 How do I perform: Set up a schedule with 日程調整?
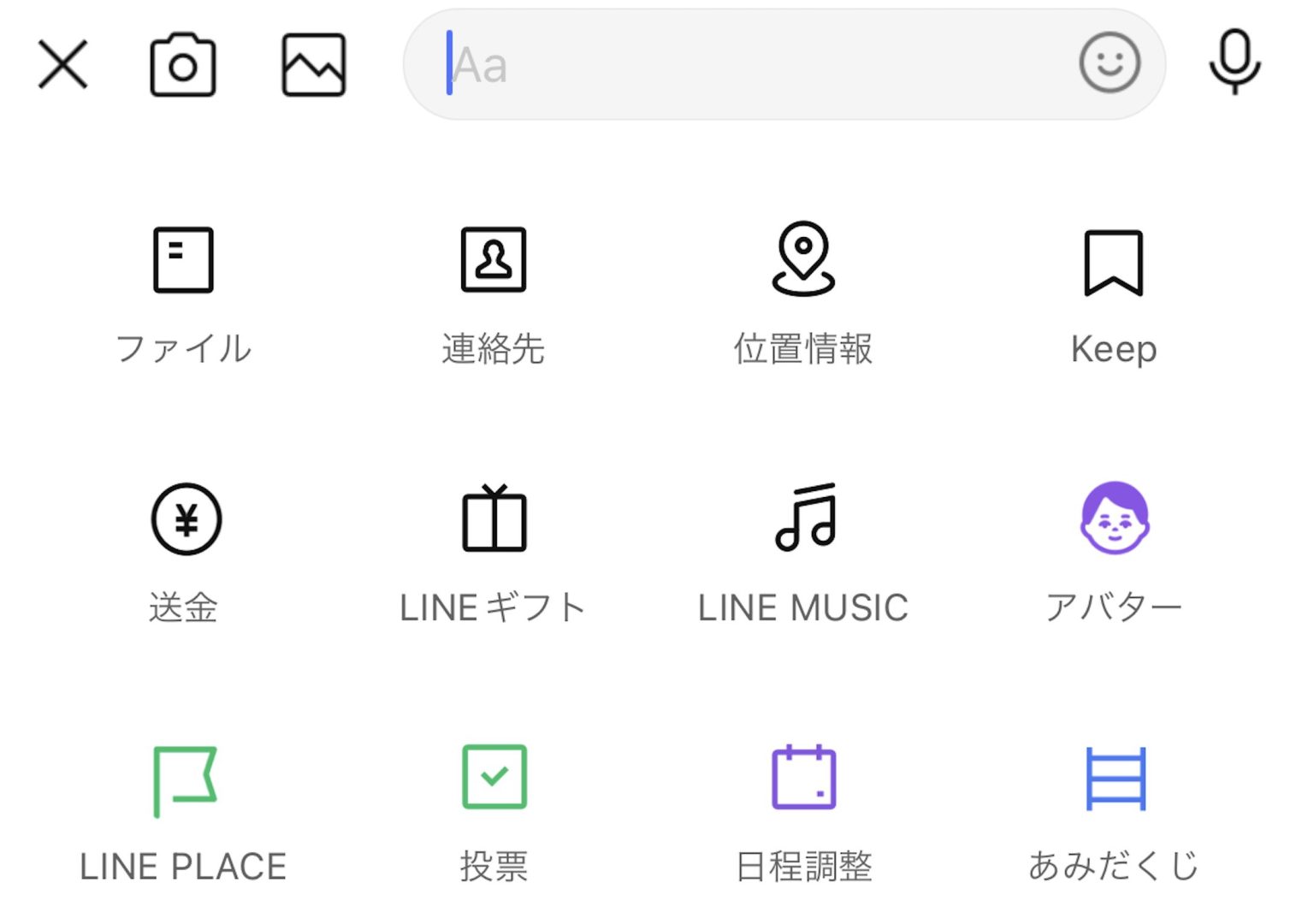pos(803,811)
